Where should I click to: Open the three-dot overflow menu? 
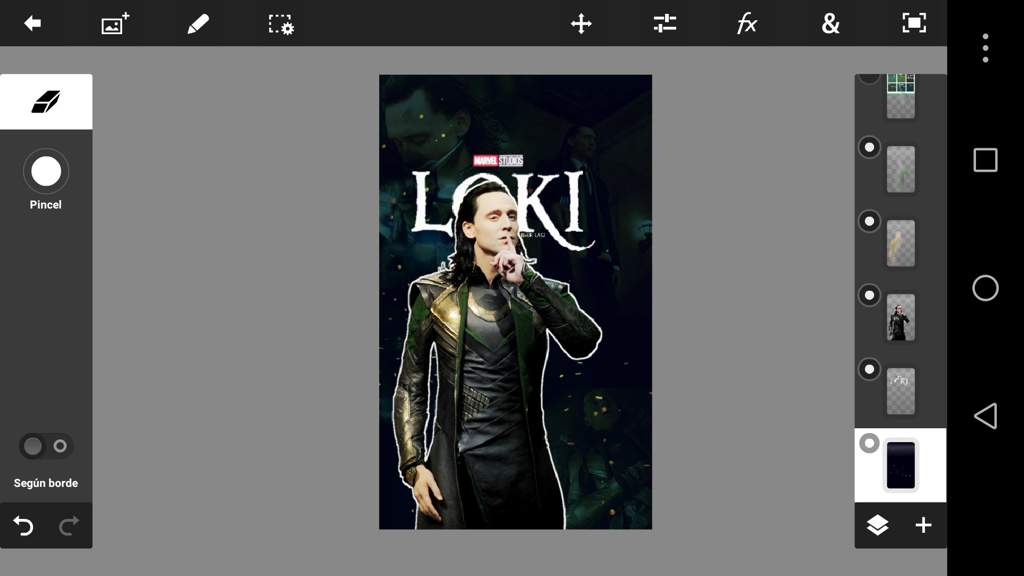tap(985, 47)
